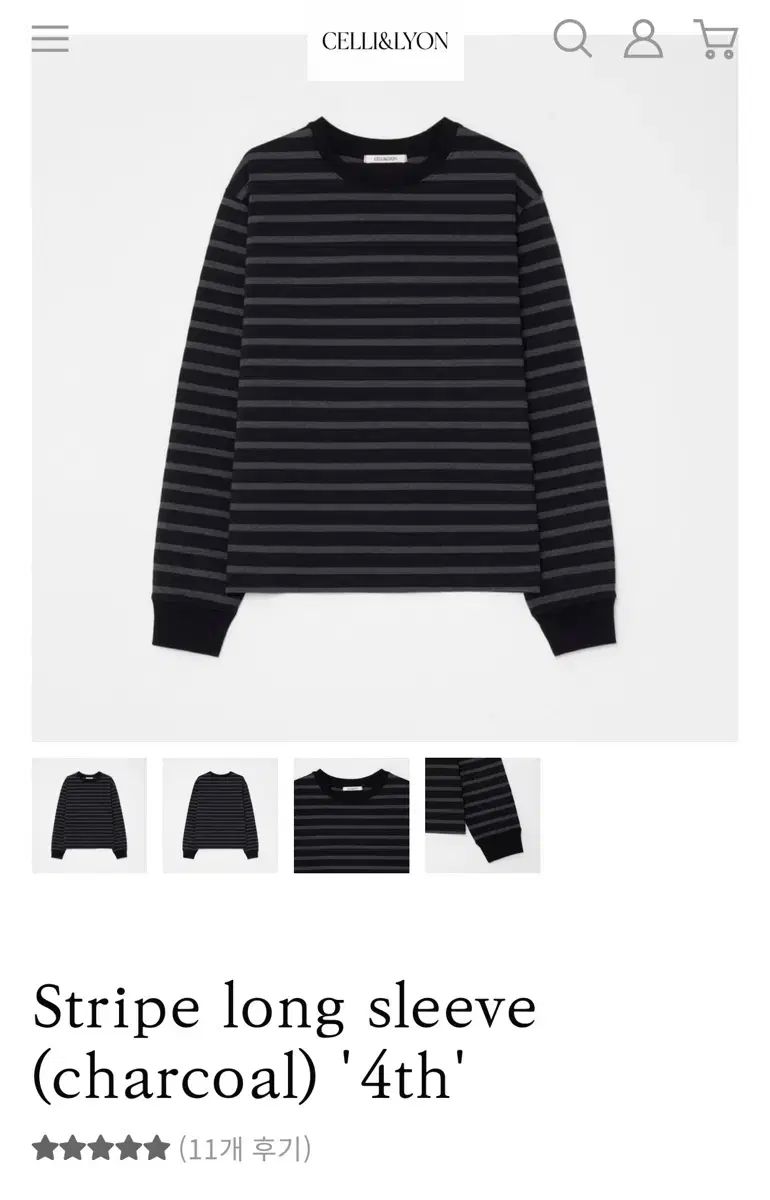770x1200 pixels.
Task: Open the hamburger menu
Action: 50,39
